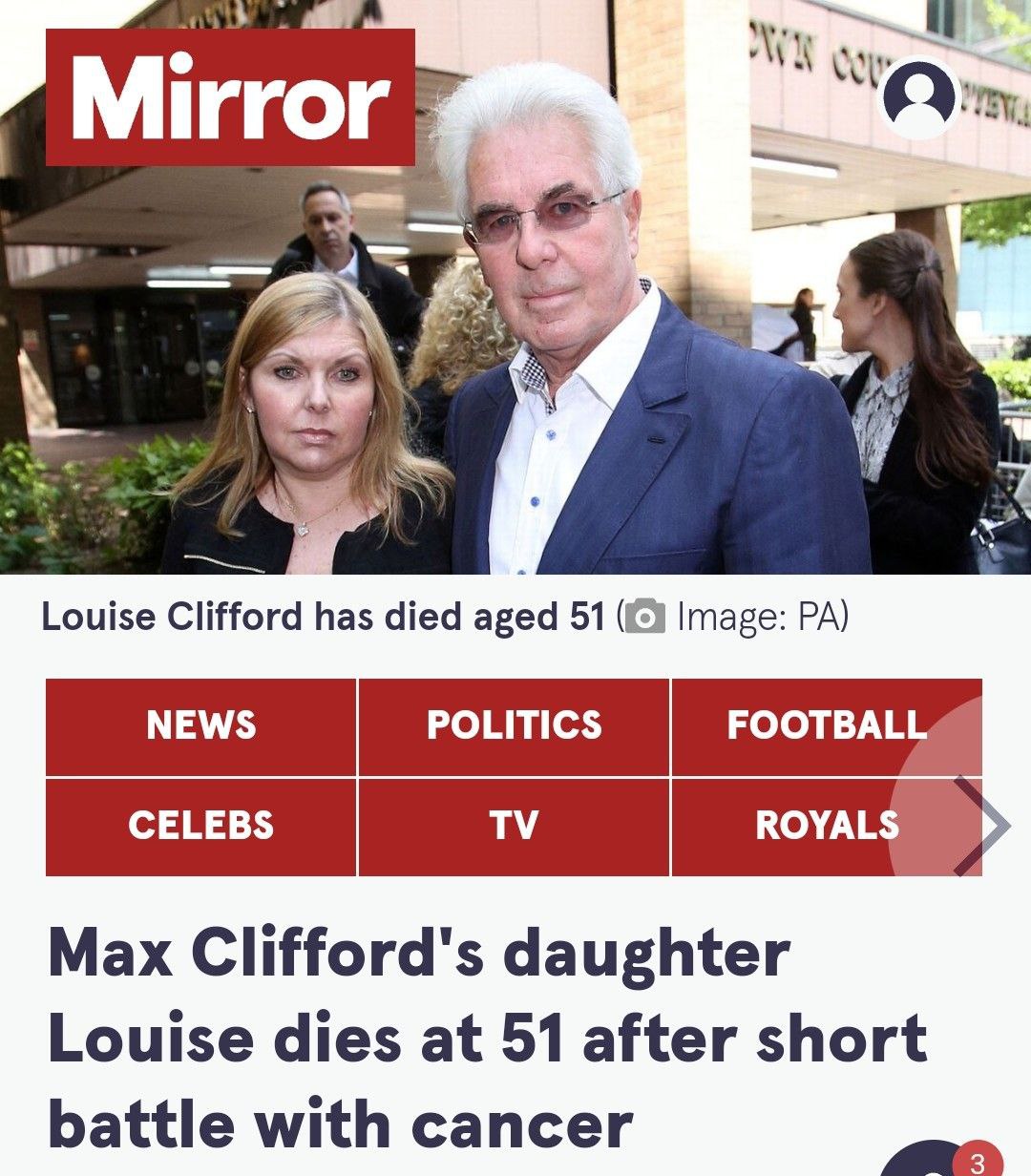Open the Football section
The width and height of the screenshot is (1031, 1176).
pos(826,726)
